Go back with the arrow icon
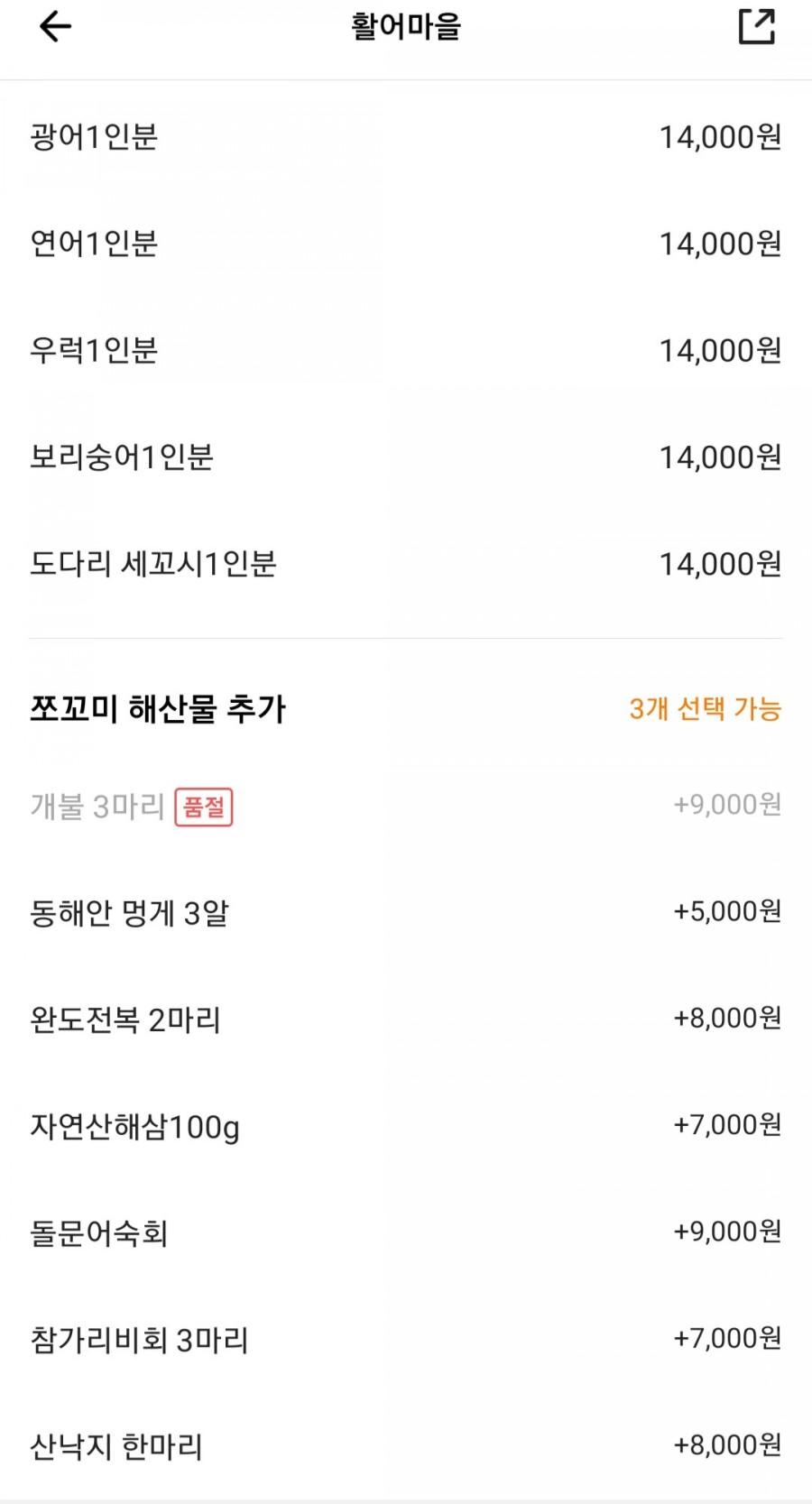The image size is (812, 1504). coord(55,27)
